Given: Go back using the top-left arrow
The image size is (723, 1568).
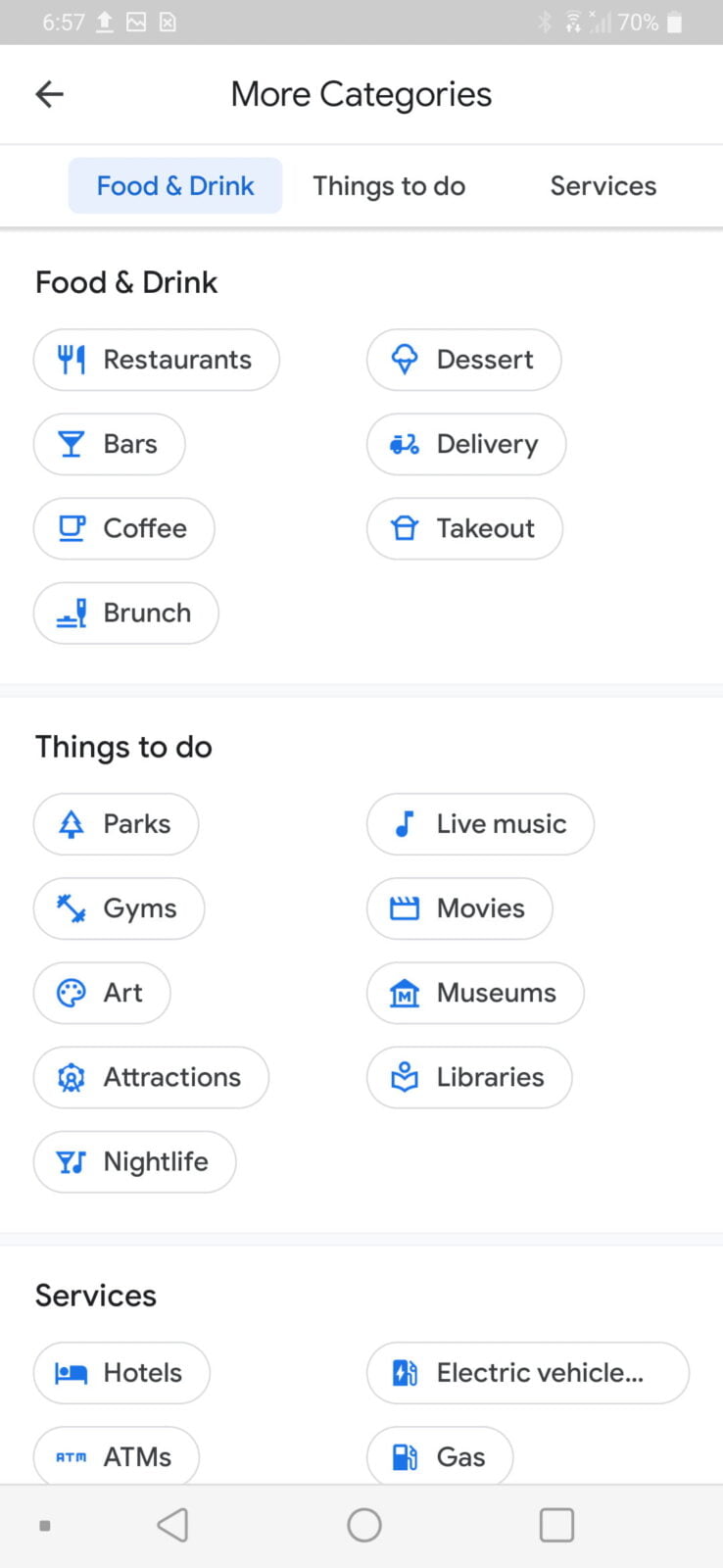Looking at the screenshot, I should pyautogui.click(x=49, y=94).
